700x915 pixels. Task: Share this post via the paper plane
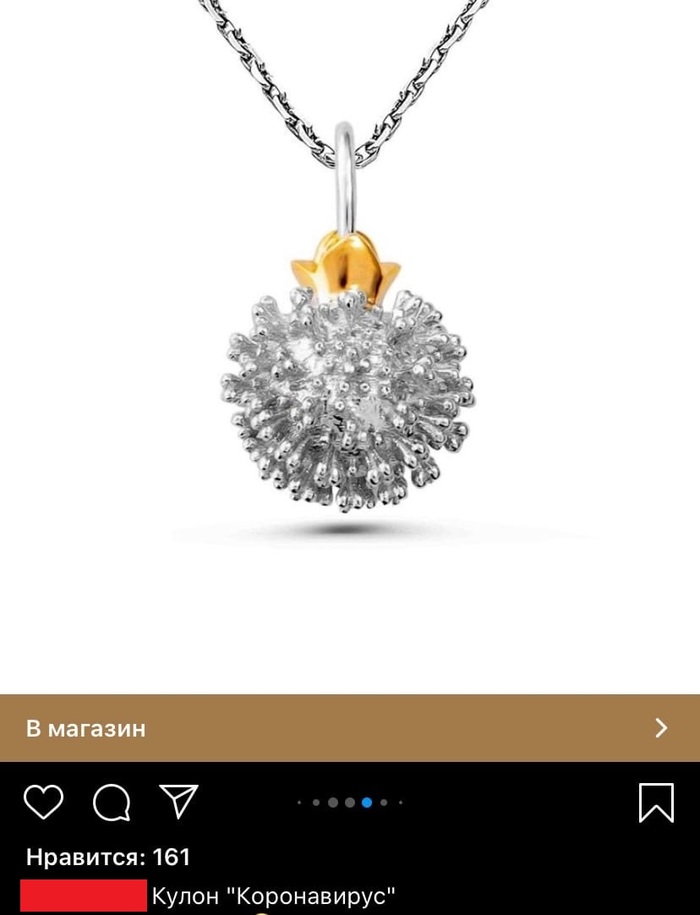click(x=179, y=801)
